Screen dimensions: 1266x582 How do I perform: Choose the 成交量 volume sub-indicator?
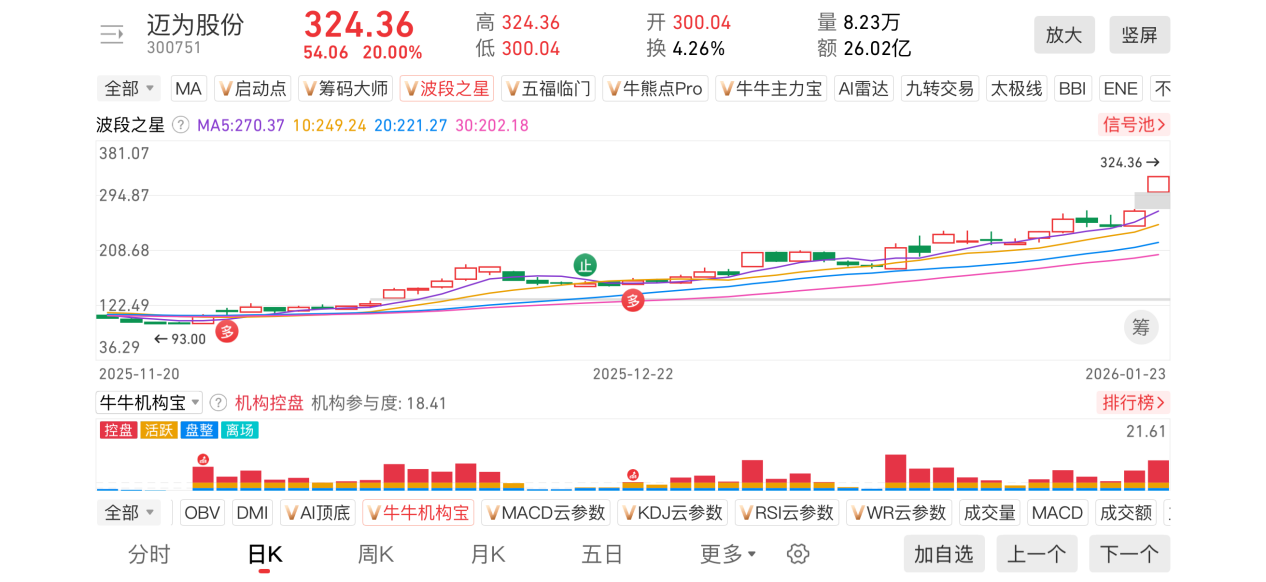click(988, 513)
